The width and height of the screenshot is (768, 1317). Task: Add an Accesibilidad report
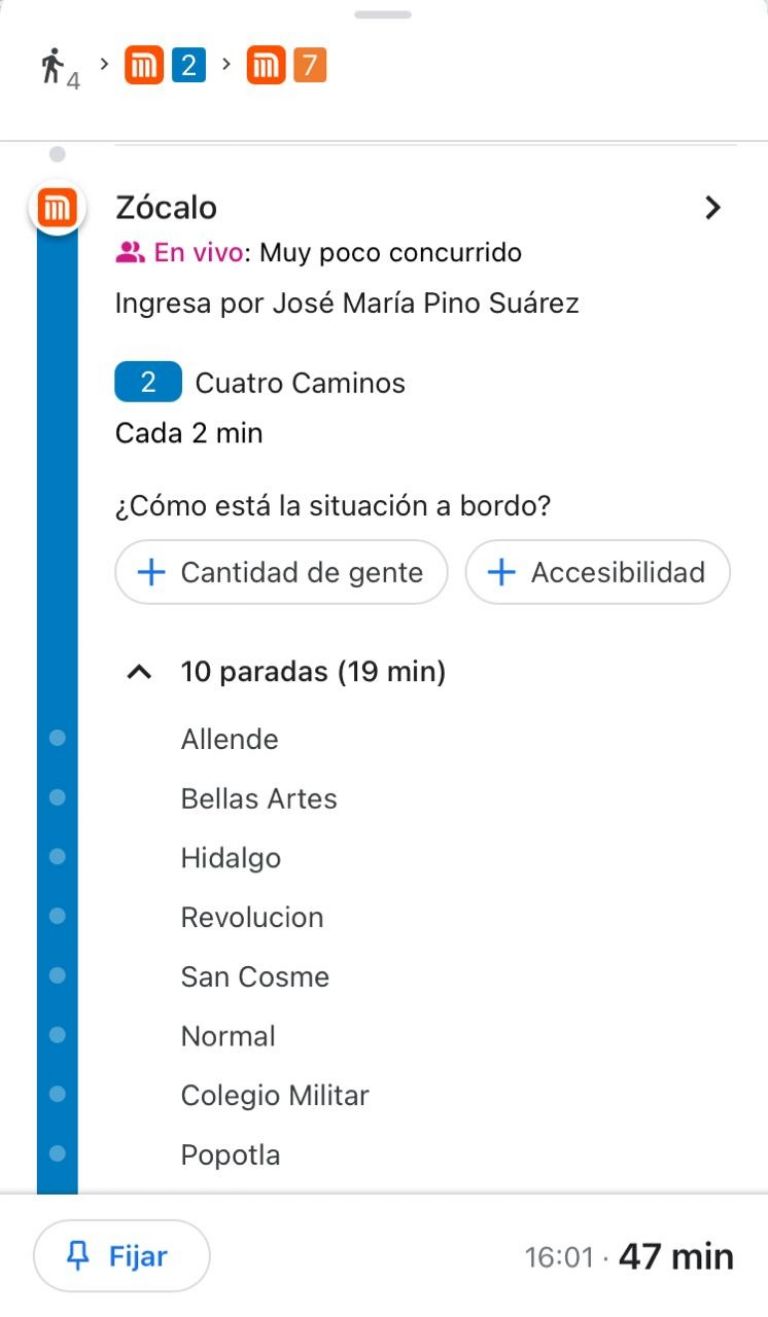coord(597,573)
